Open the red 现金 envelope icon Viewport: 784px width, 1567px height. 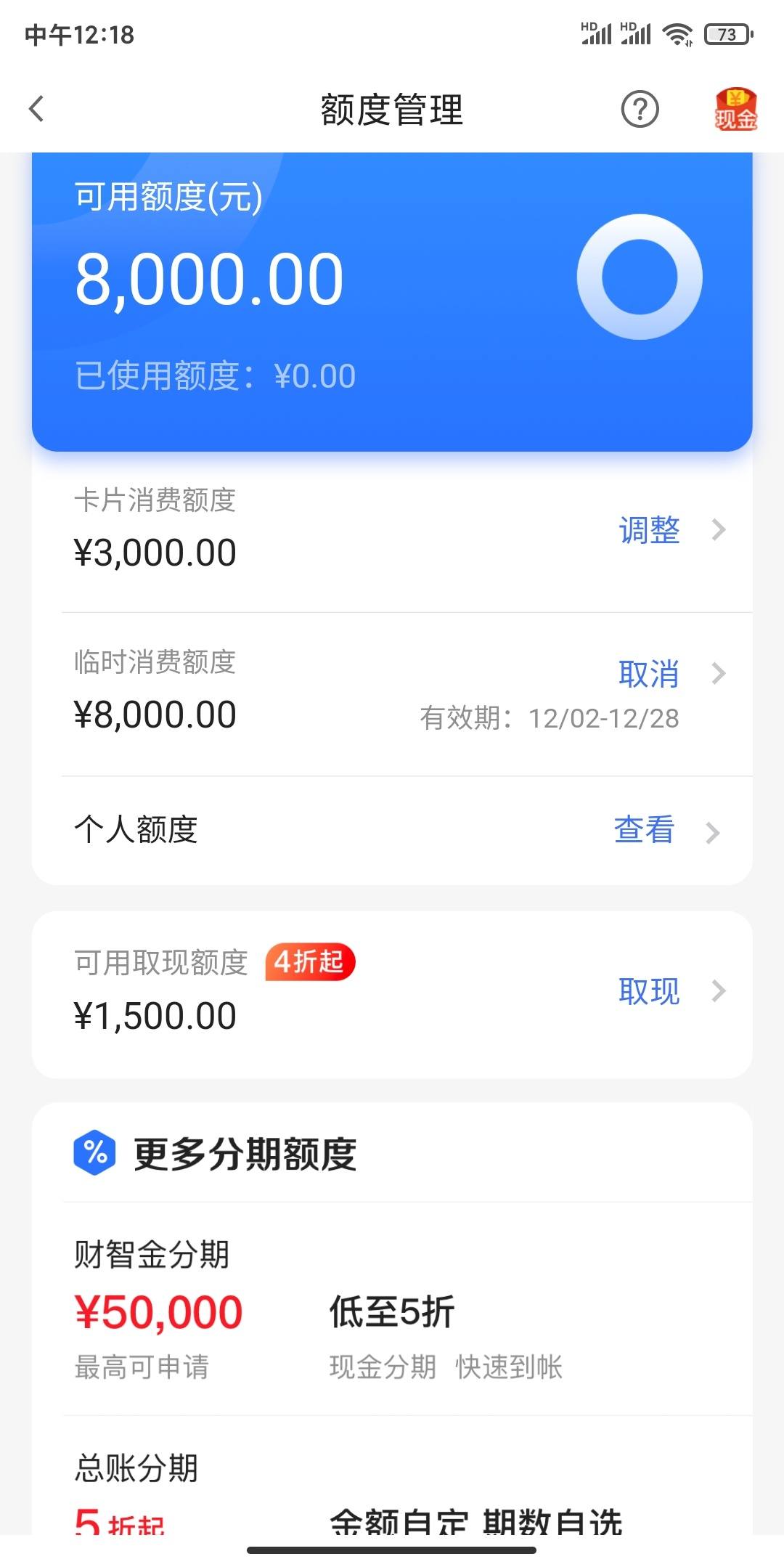pos(735,110)
